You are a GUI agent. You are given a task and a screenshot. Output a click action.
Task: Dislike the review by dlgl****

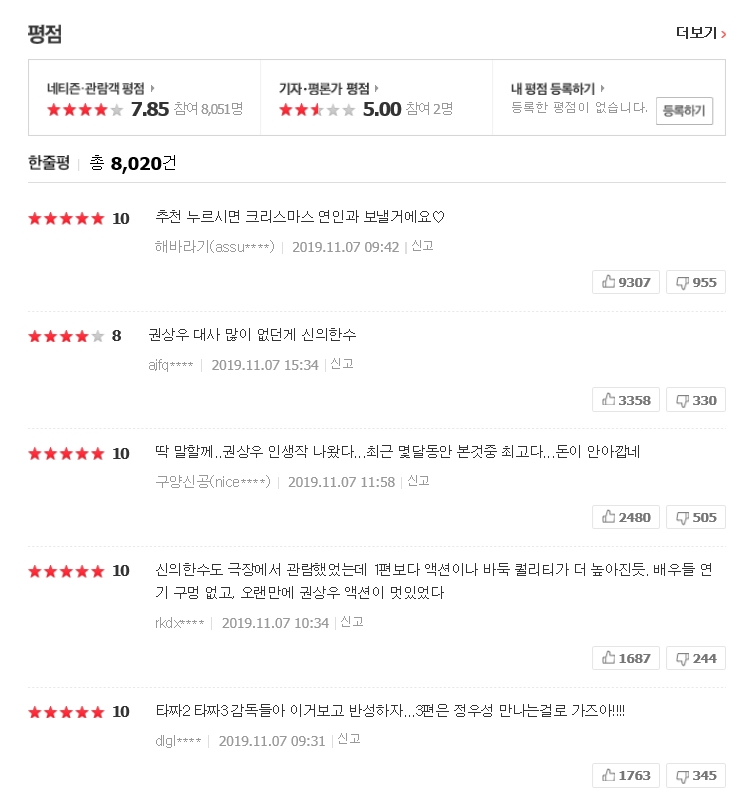[695, 775]
